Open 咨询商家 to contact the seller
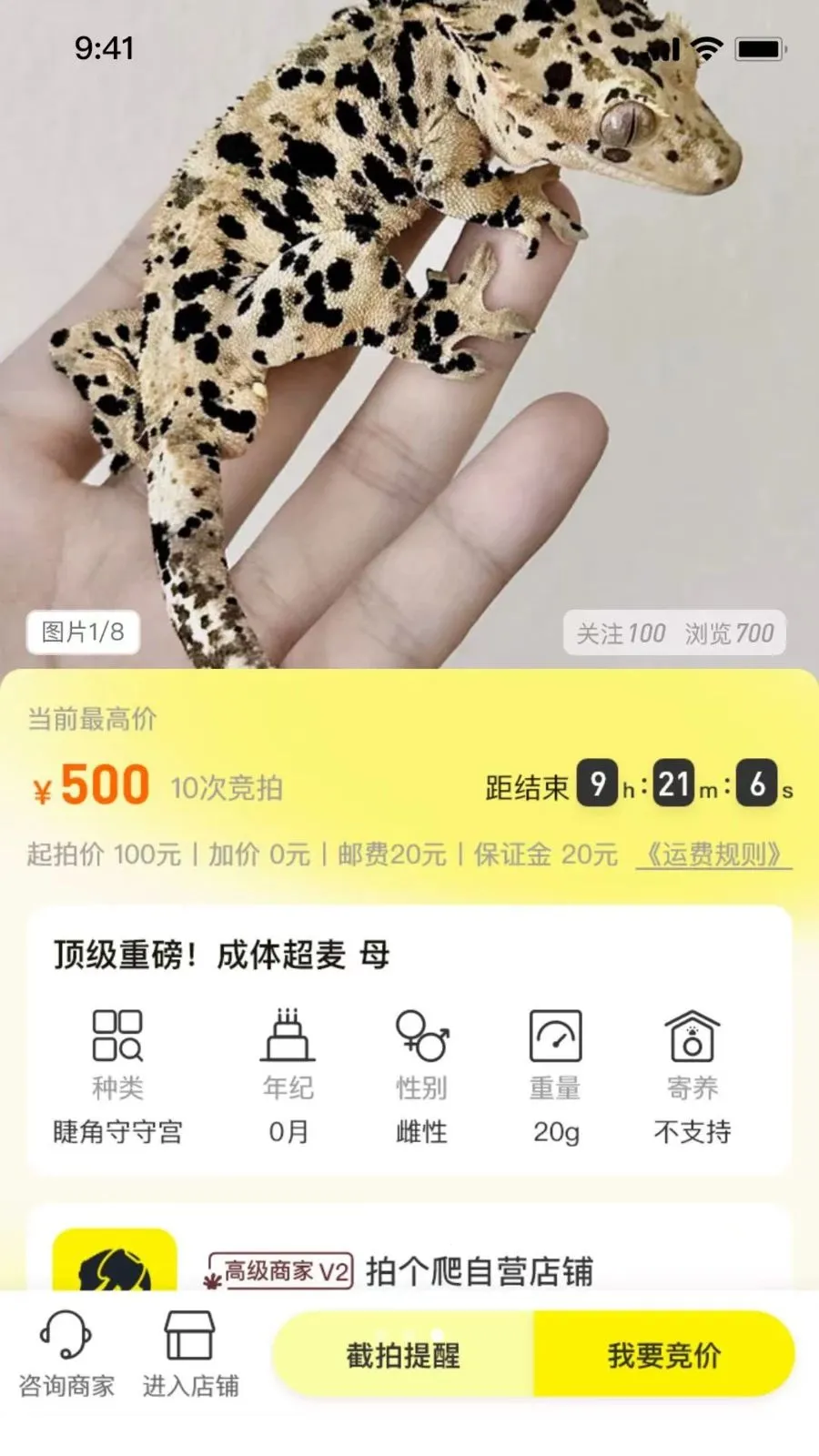The image size is (819, 1456). [x=66, y=1354]
